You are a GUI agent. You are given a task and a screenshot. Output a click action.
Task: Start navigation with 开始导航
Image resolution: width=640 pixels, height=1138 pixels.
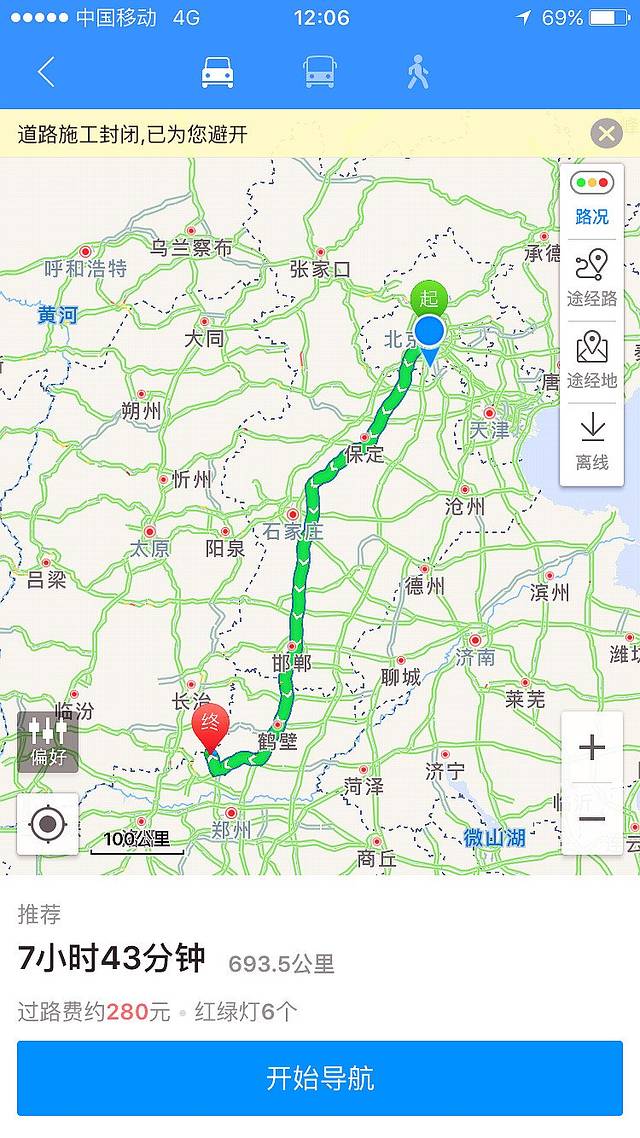[x=320, y=1078]
